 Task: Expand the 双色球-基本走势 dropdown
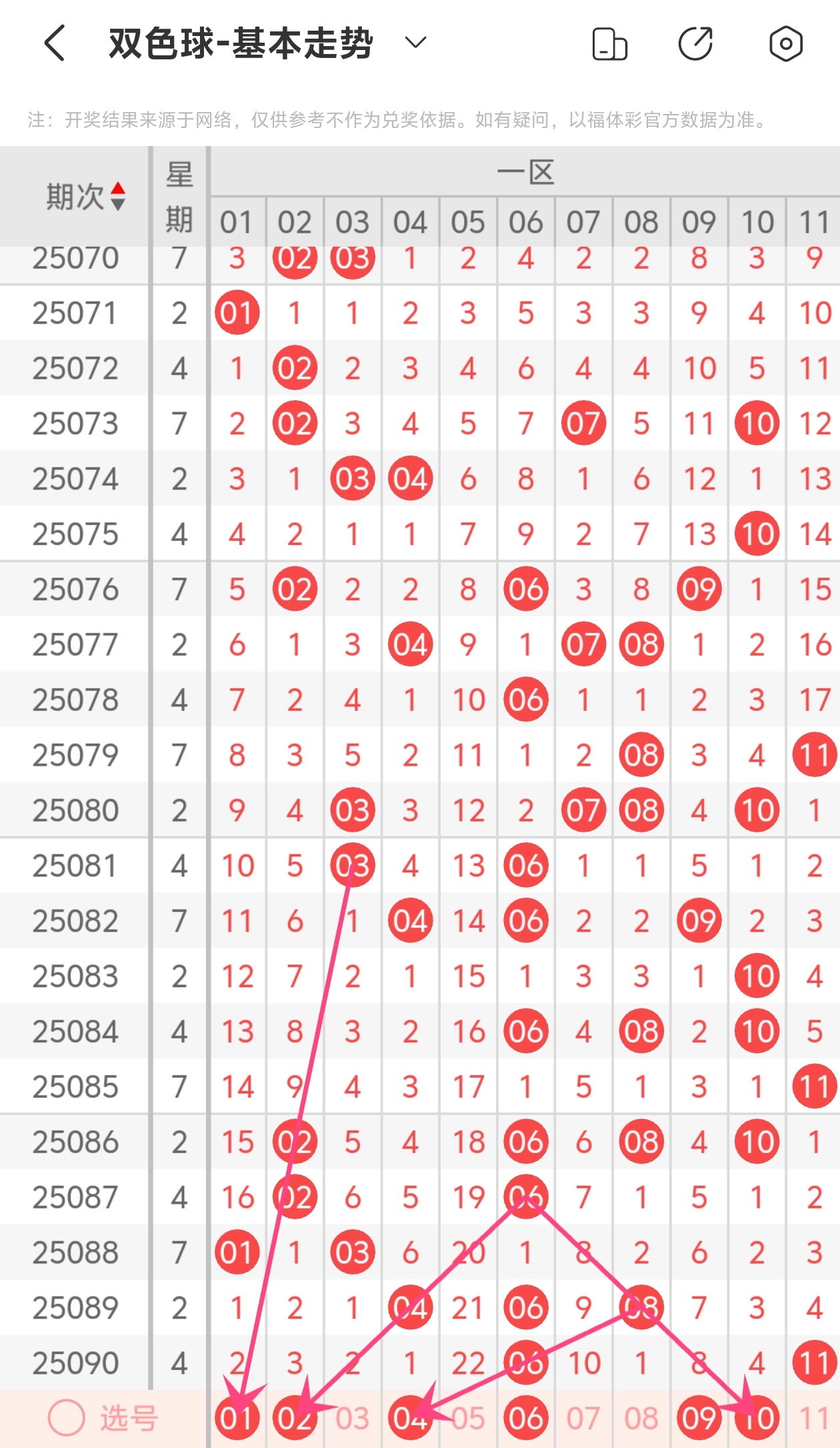pos(415,43)
